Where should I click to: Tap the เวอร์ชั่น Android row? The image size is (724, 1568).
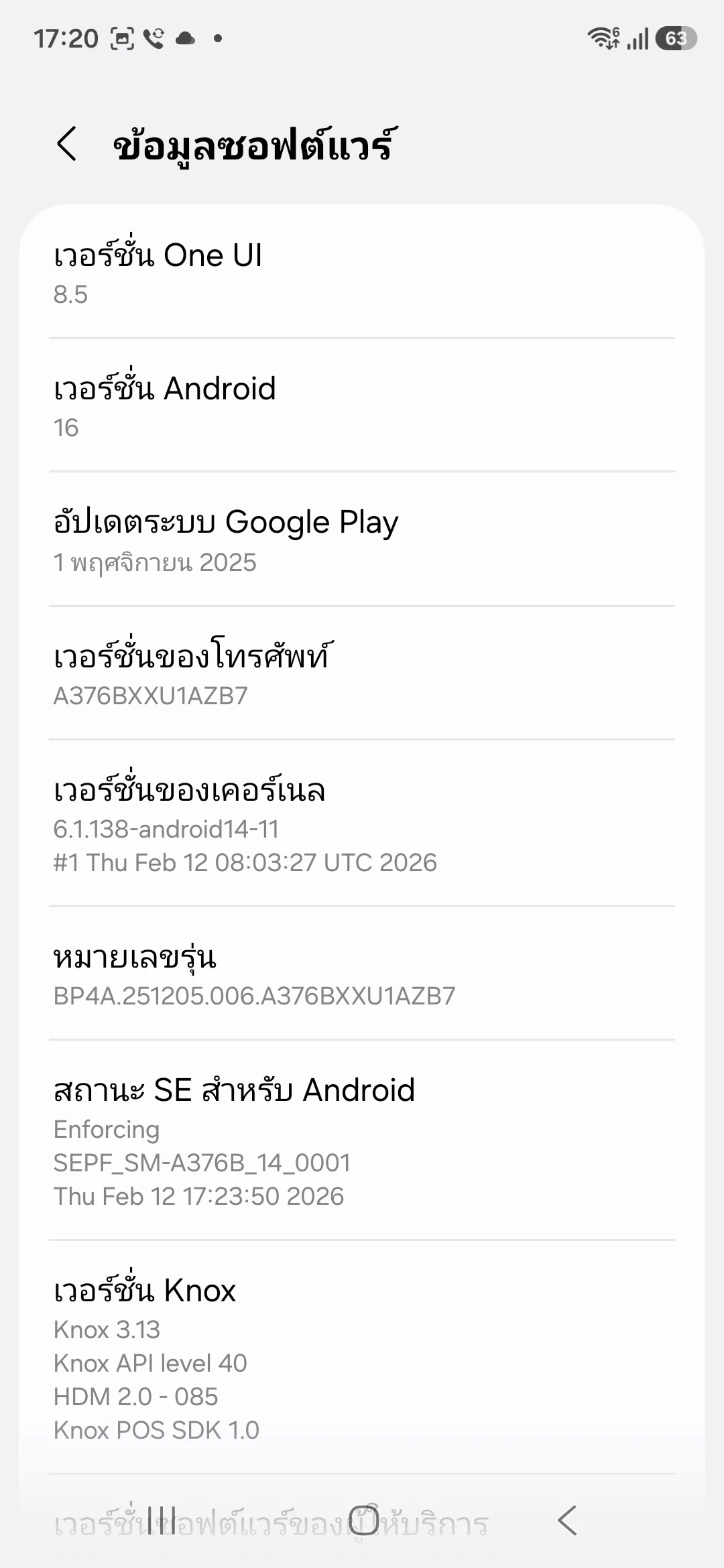(x=362, y=405)
